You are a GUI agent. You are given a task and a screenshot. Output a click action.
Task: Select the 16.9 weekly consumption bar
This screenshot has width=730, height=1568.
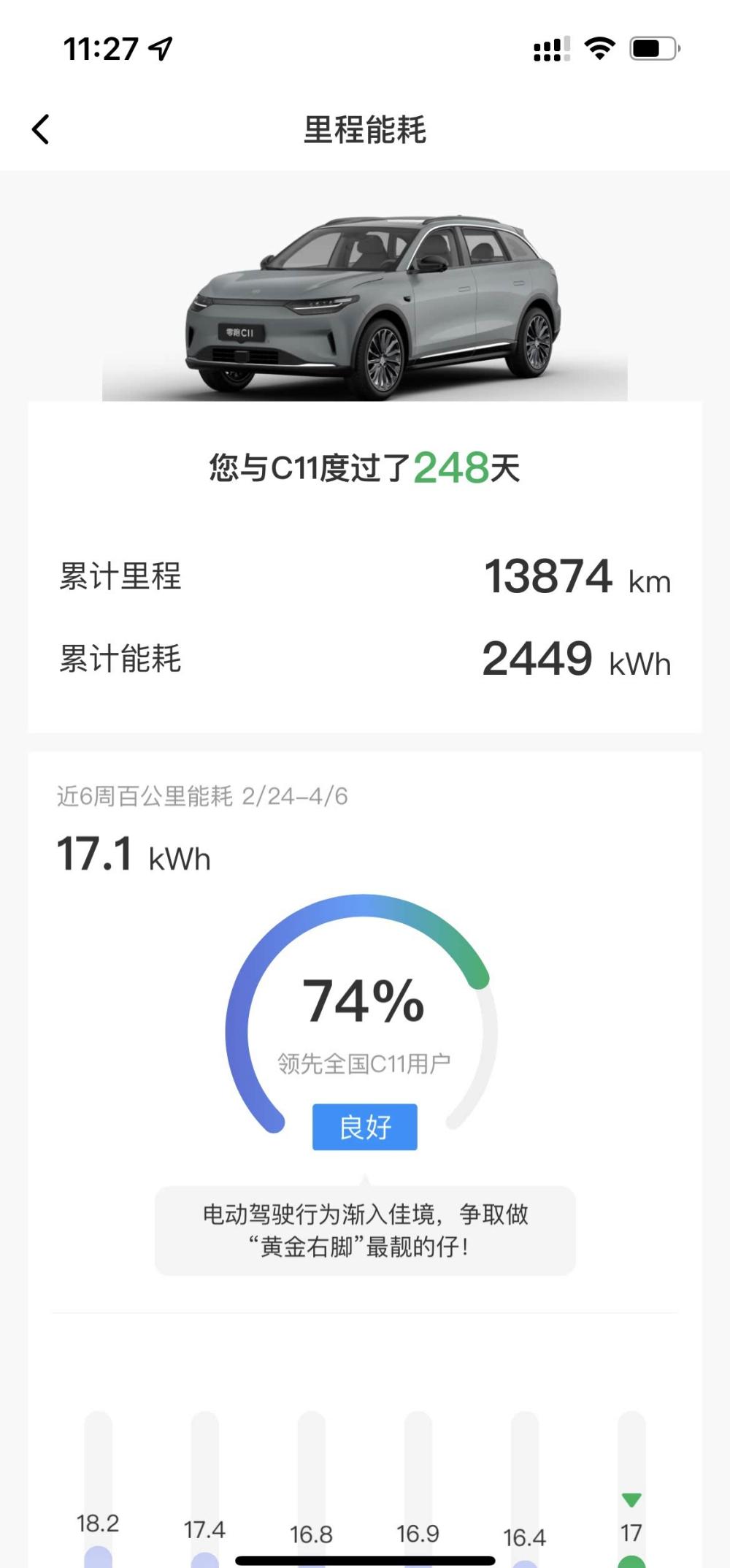[418, 1489]
